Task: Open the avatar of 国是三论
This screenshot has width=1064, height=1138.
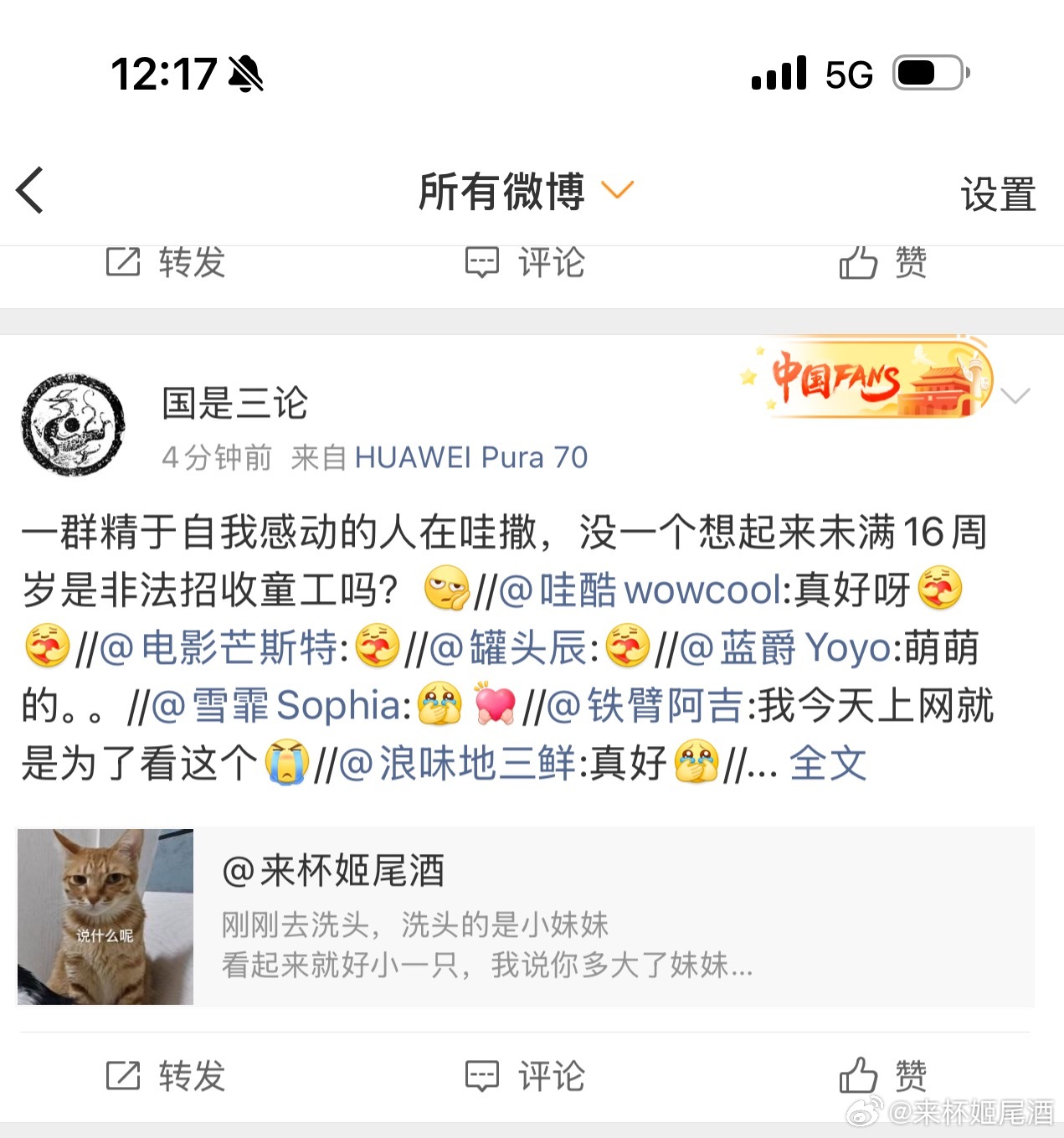Action: (x=73, y=425)
